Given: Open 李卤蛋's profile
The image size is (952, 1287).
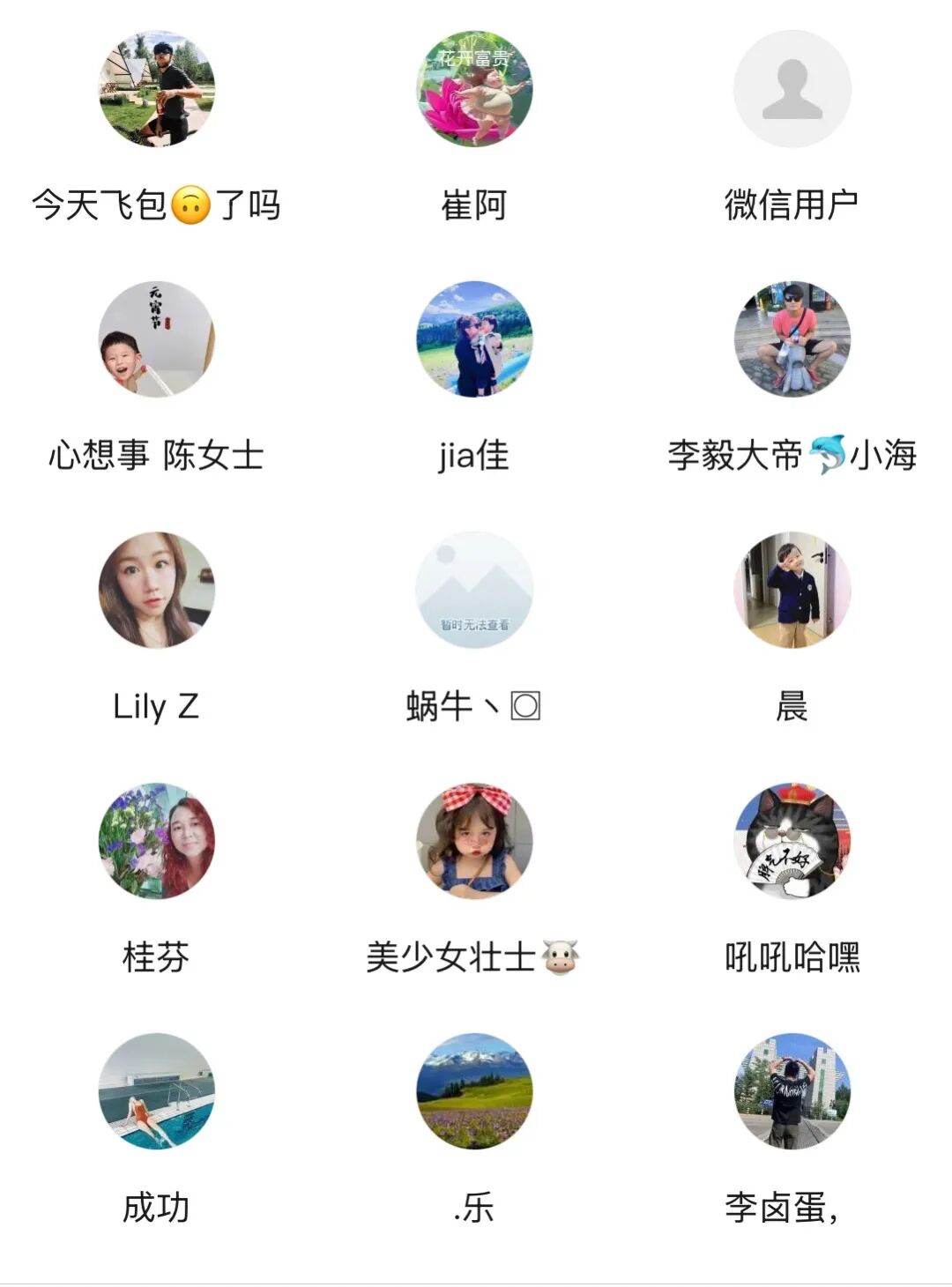Looking at the screenshot, I should pyautogui.click(x=792, y=1090).
